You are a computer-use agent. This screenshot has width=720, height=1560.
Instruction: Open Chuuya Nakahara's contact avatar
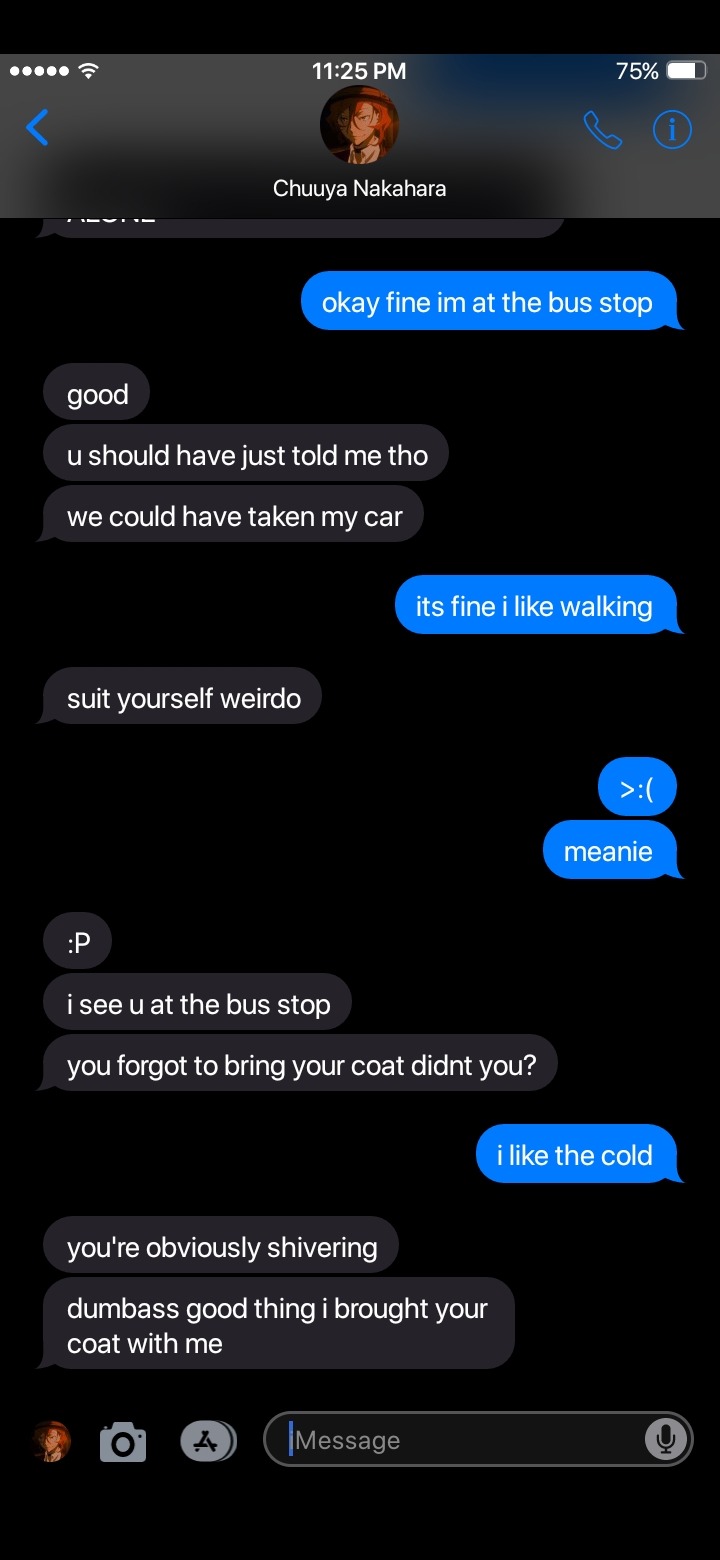coord(359,126)
